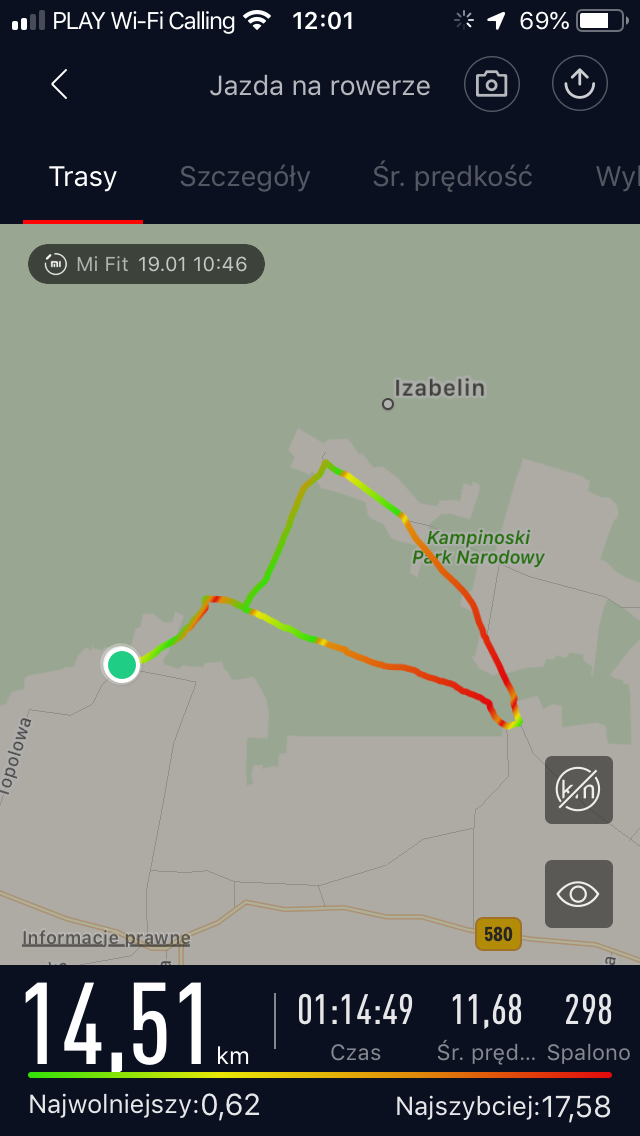Screen dimensions: 640x1136
Task: Switch to the Szczegóły tab
Action: tap(245, 177)
